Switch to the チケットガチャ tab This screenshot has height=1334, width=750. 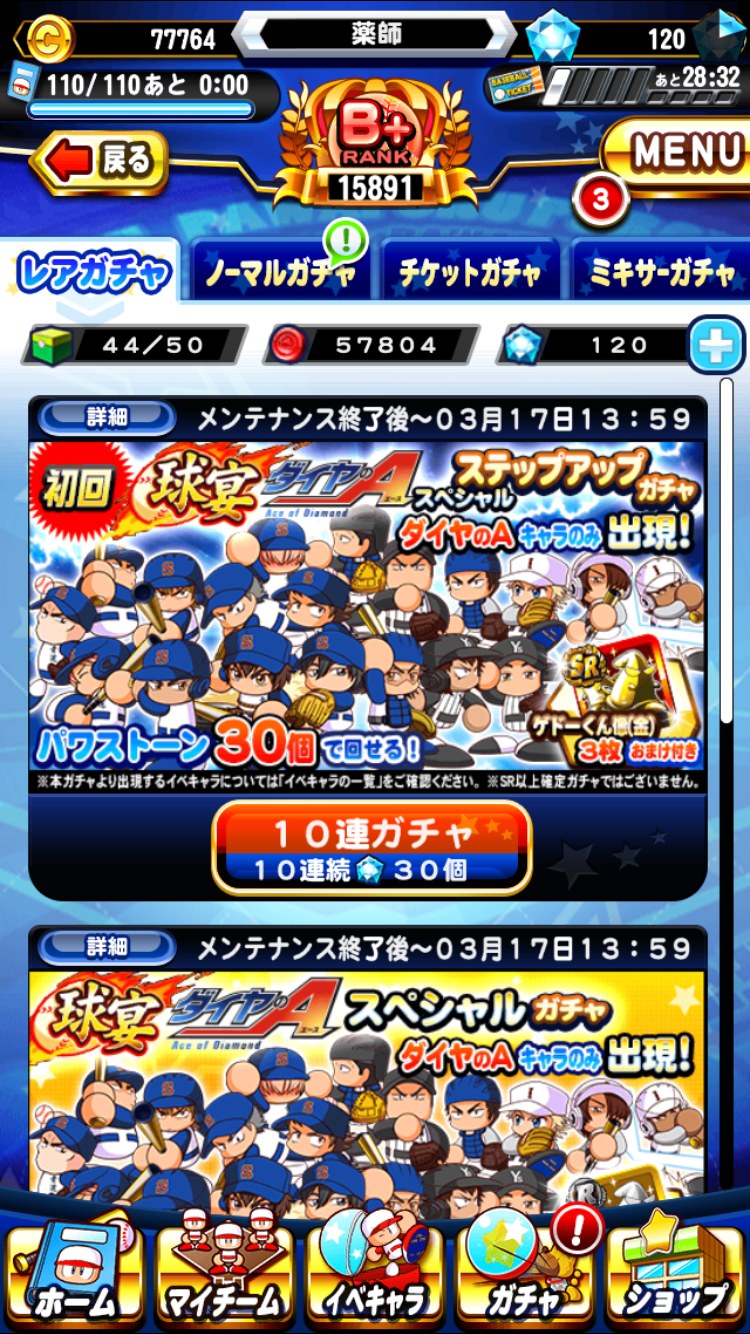[x=469, y=273]
